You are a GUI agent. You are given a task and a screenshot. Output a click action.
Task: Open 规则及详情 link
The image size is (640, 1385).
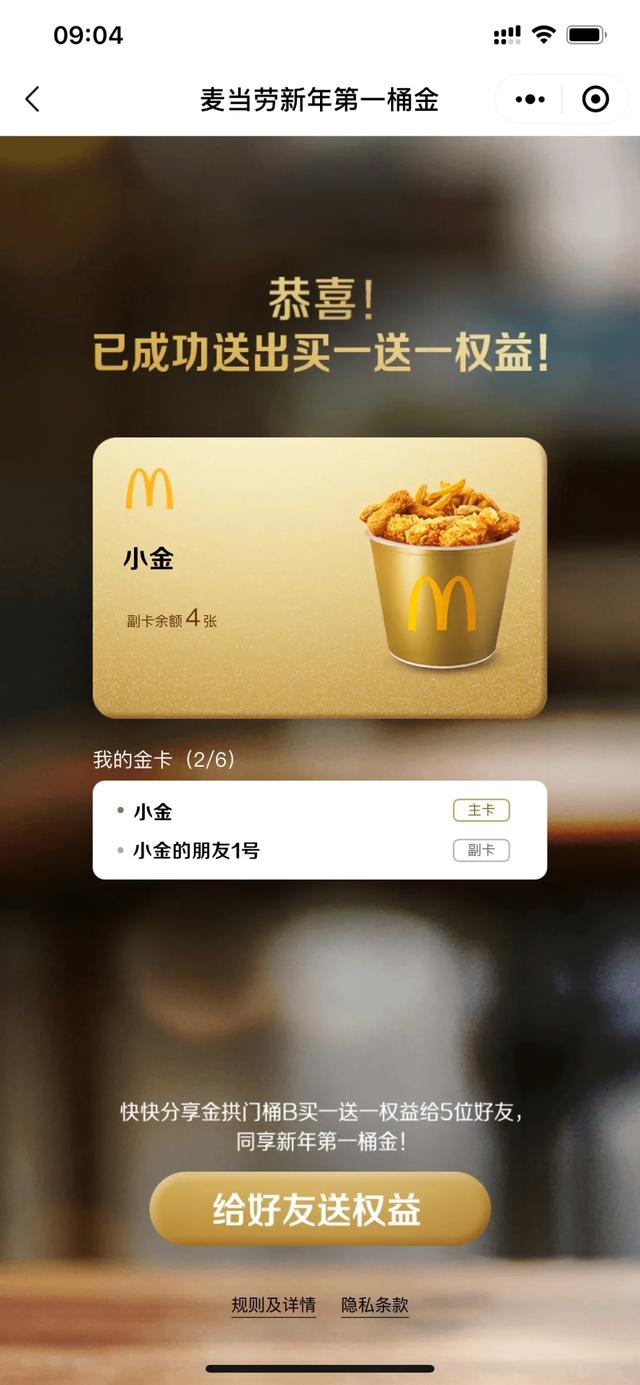[273, 1305]
